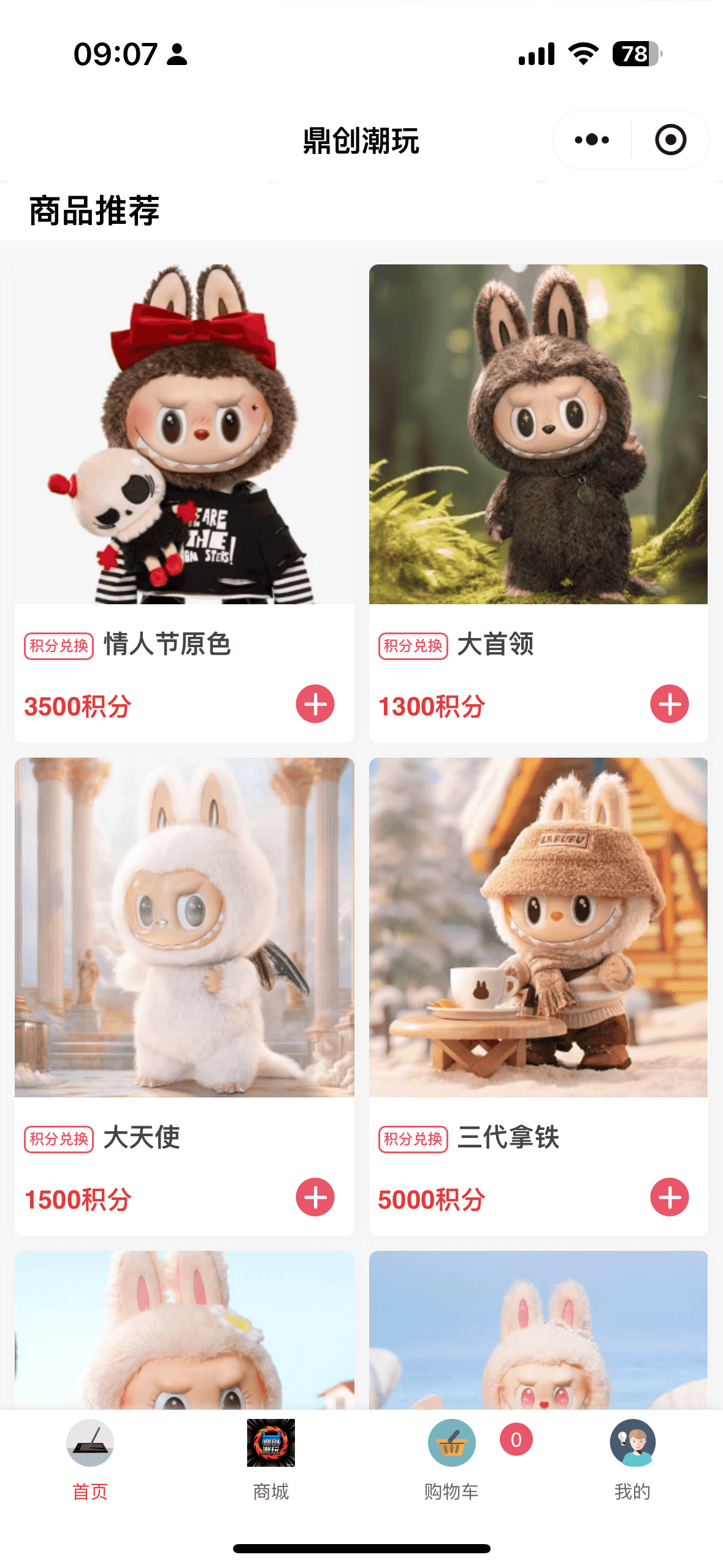Close the mini program via circle button
723x1568 pixels.
670,140
